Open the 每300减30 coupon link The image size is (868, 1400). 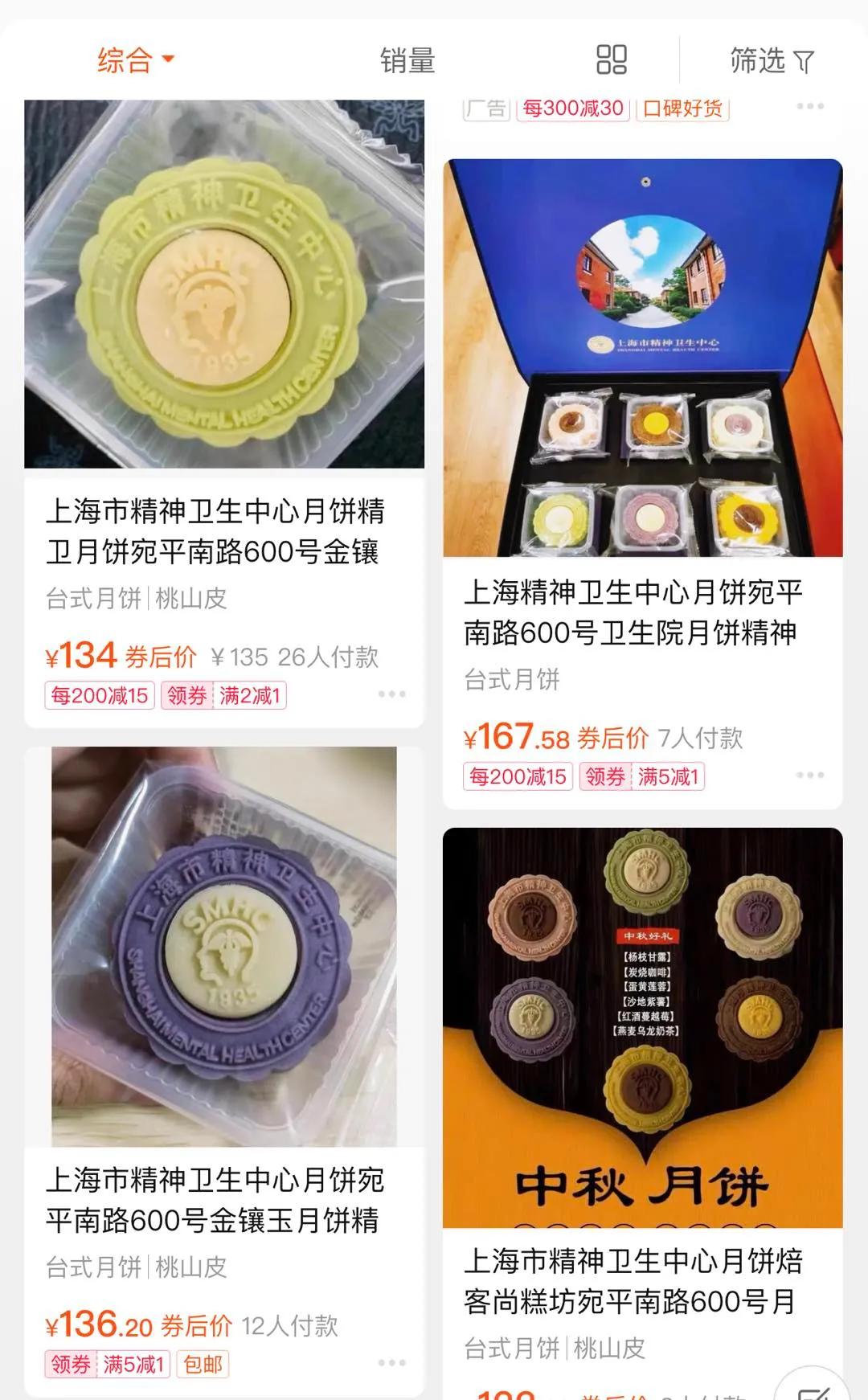pyautogui.click(x=572, y=108)
